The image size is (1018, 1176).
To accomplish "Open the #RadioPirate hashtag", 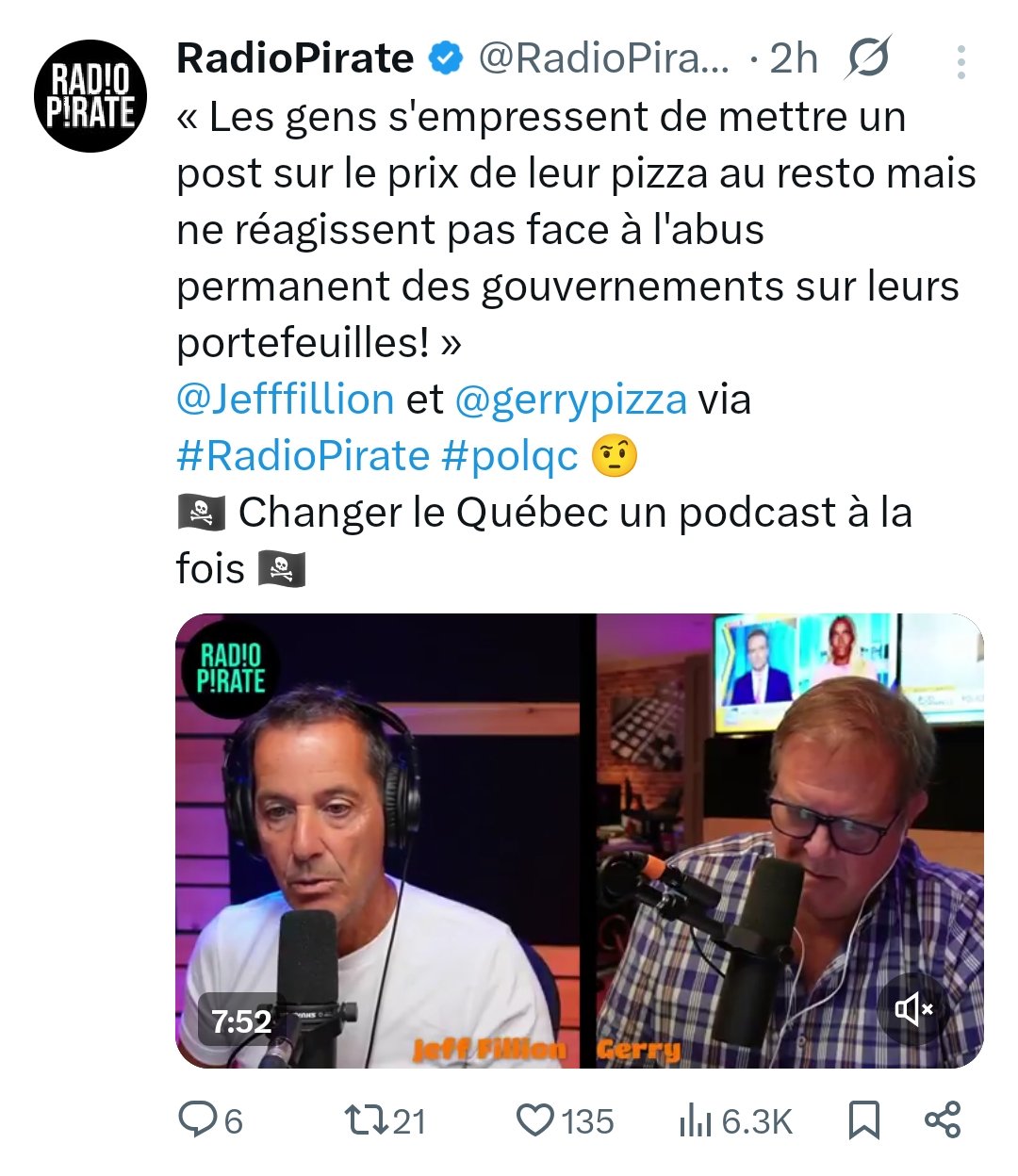I will [x=303, y=456].
